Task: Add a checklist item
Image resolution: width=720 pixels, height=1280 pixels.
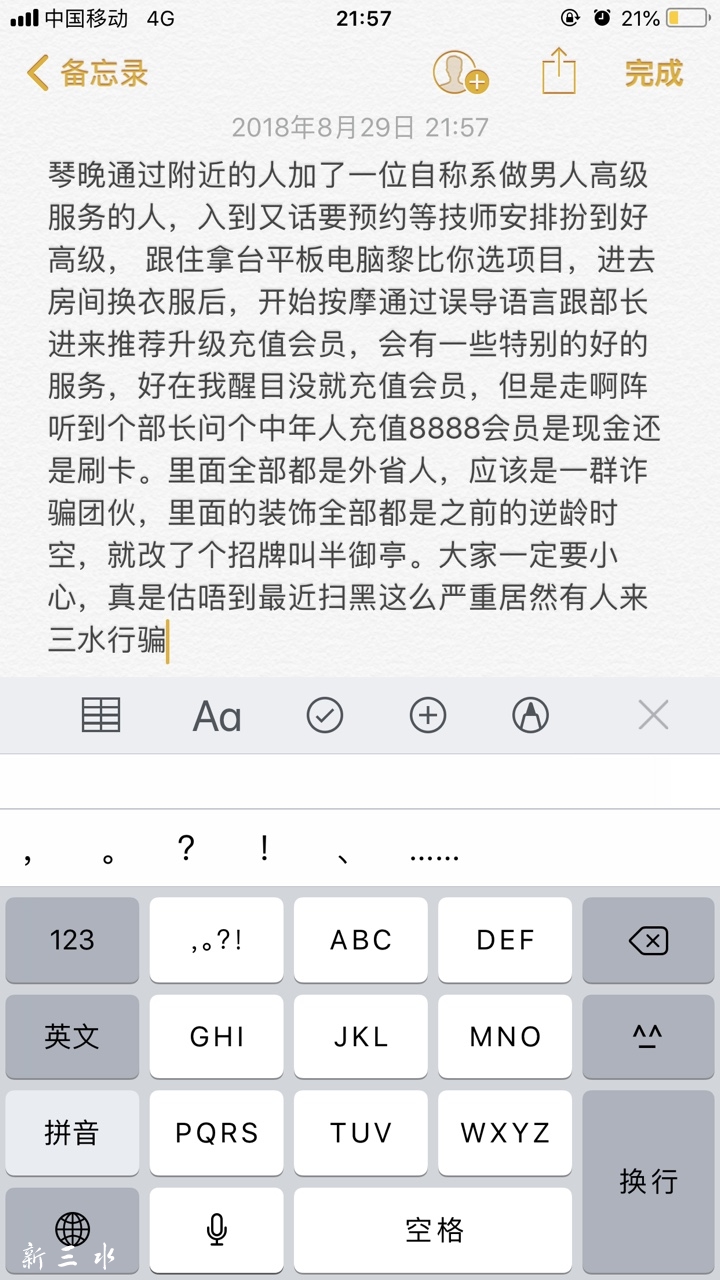Action: pyautogui.click(x=324, y=715)
